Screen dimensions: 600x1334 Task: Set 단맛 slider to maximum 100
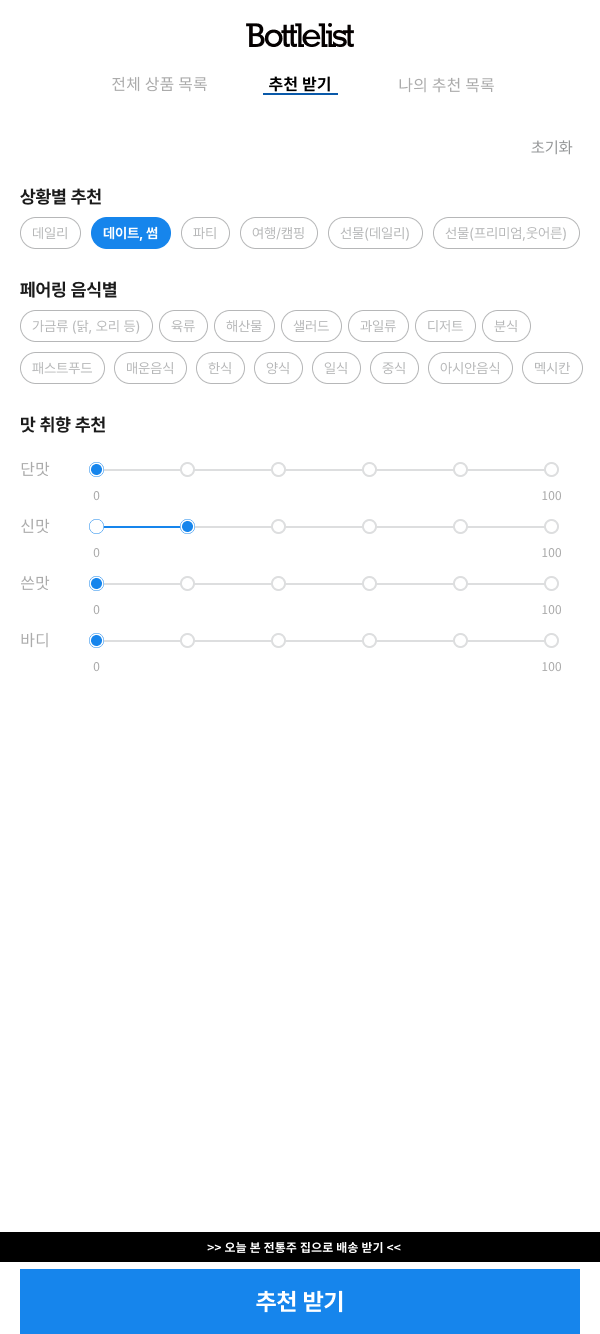point(551,469)
